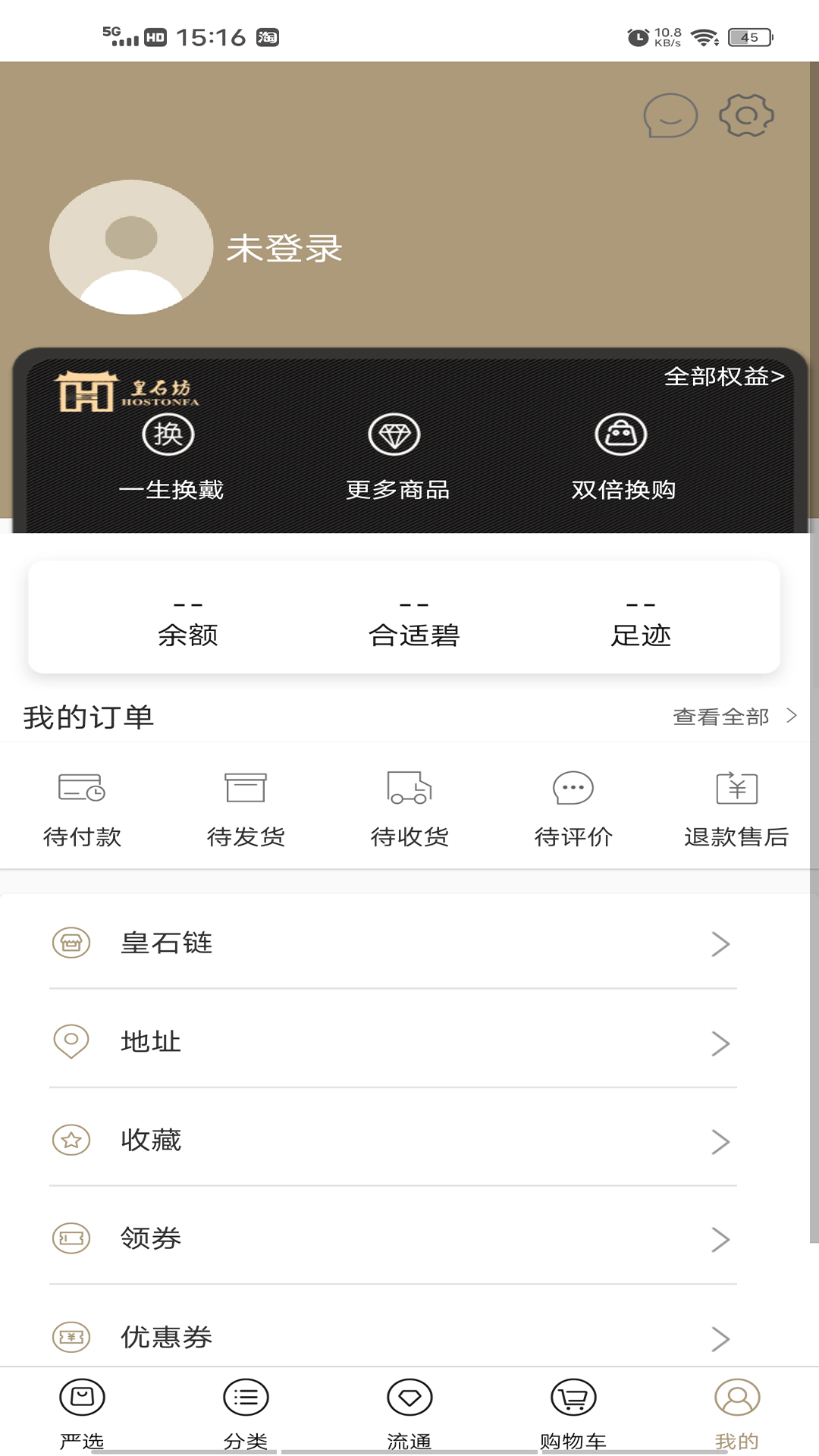Open settings via the gear icon
The height and width of the screenshot is (1456, 819).
point(746,115)
